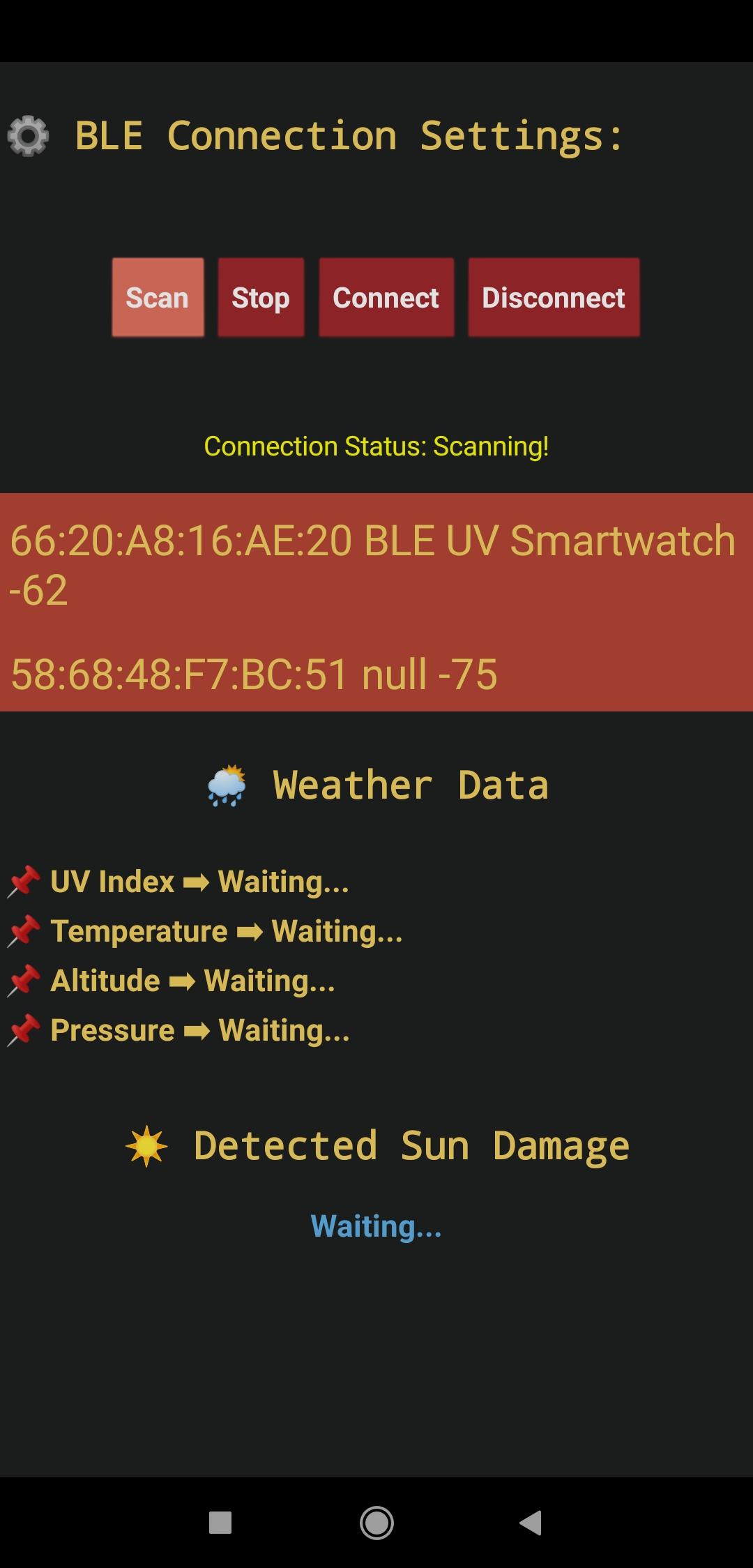Screen dimensions: 753x1568
Task: Stop the BLE scan
Action: pyautogui.click(x=261, y=298)
